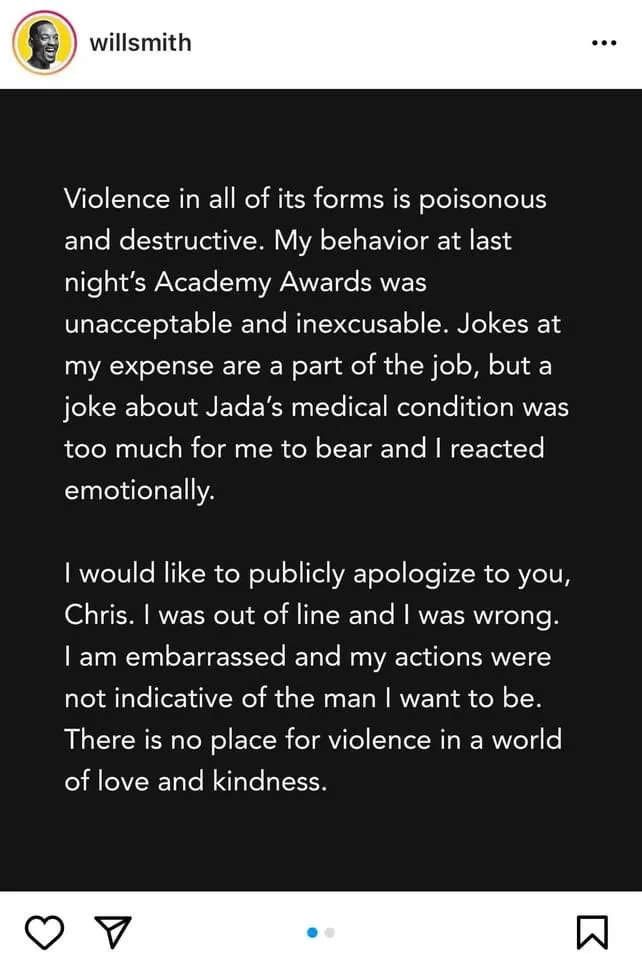Open the willsmith username link
Image resolution: width=642 pixels, height=960 pixels.
tap(140, 43)
